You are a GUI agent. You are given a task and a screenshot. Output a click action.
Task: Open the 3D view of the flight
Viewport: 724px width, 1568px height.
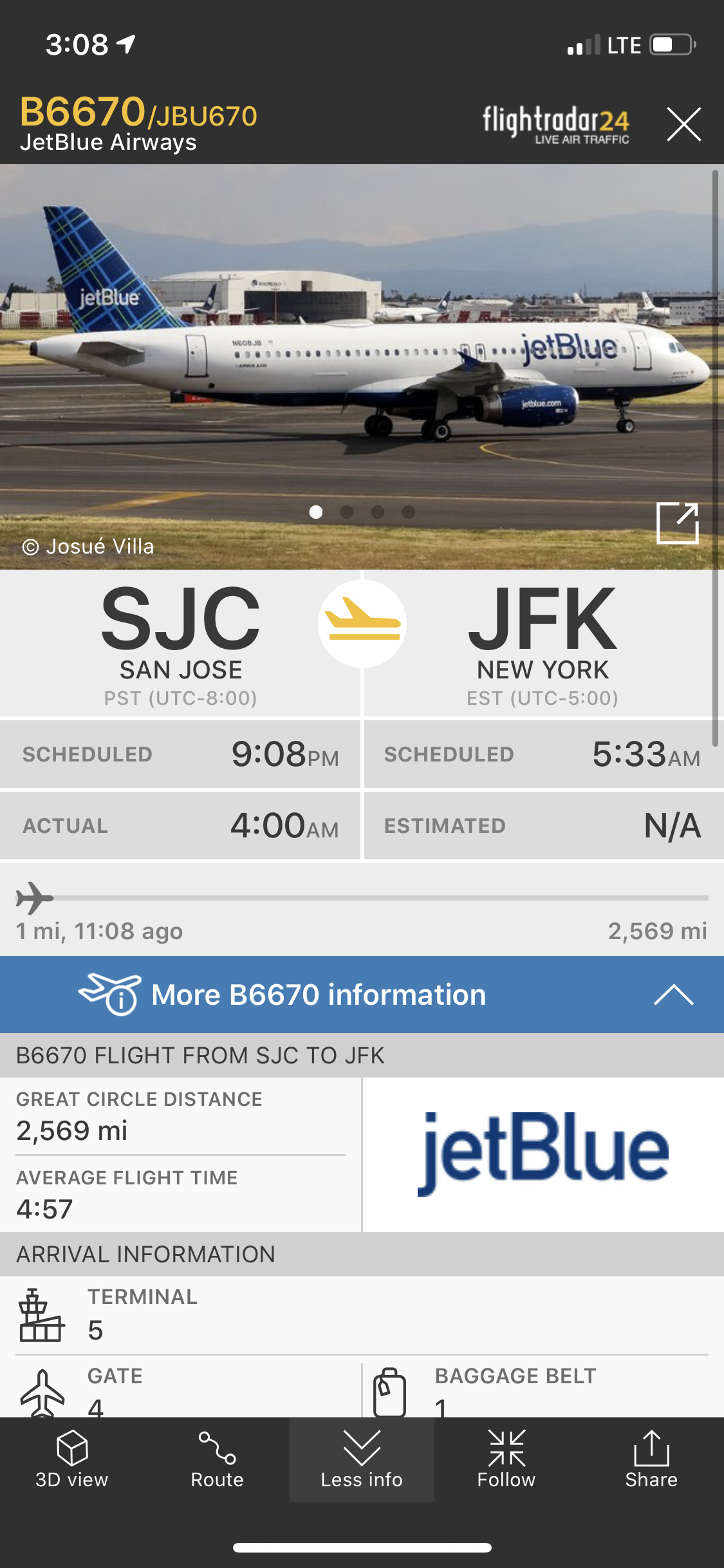pos(72,1460)
